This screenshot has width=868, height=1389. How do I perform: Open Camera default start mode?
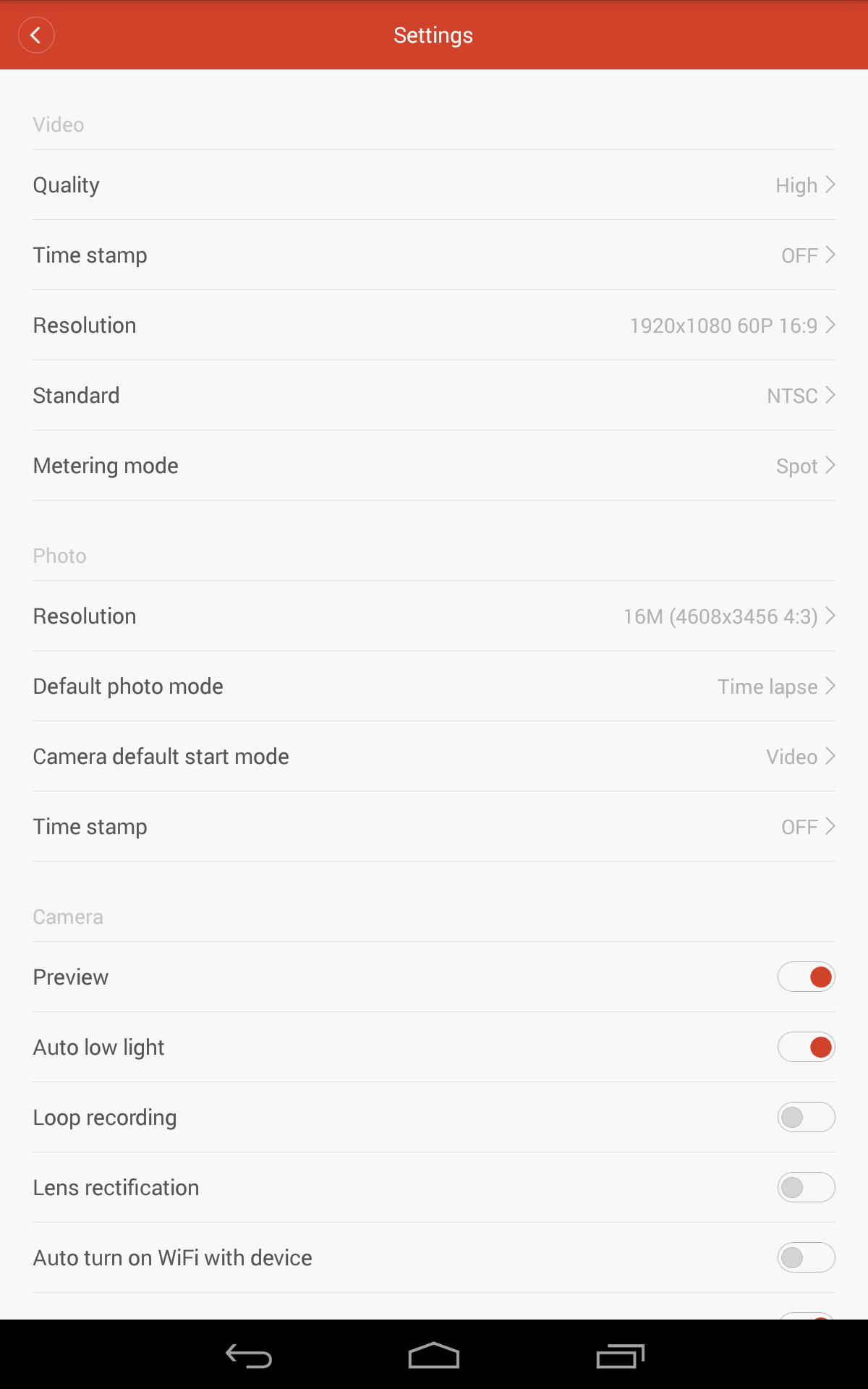[434, 757]
